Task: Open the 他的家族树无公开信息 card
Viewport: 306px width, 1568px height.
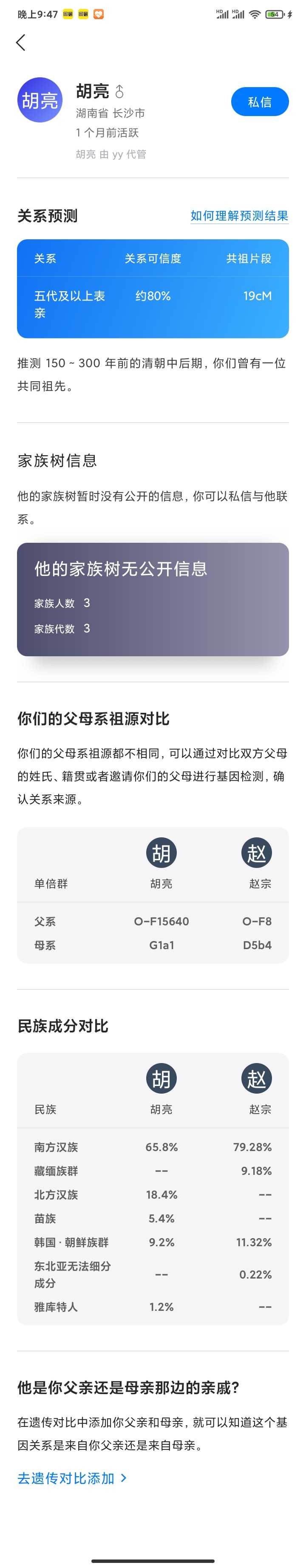Action: click(x=153, y=599)
